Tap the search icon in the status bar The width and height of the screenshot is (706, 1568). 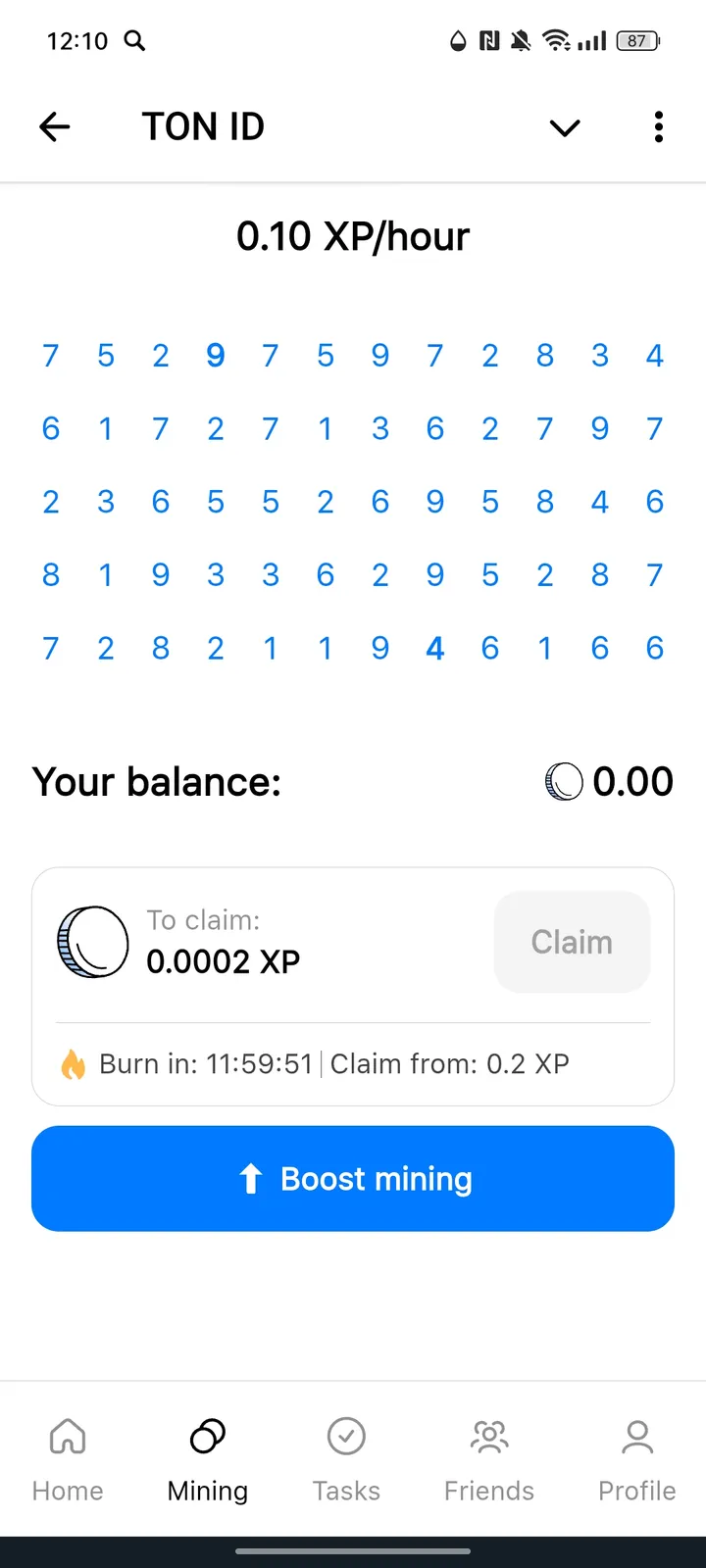134,41
